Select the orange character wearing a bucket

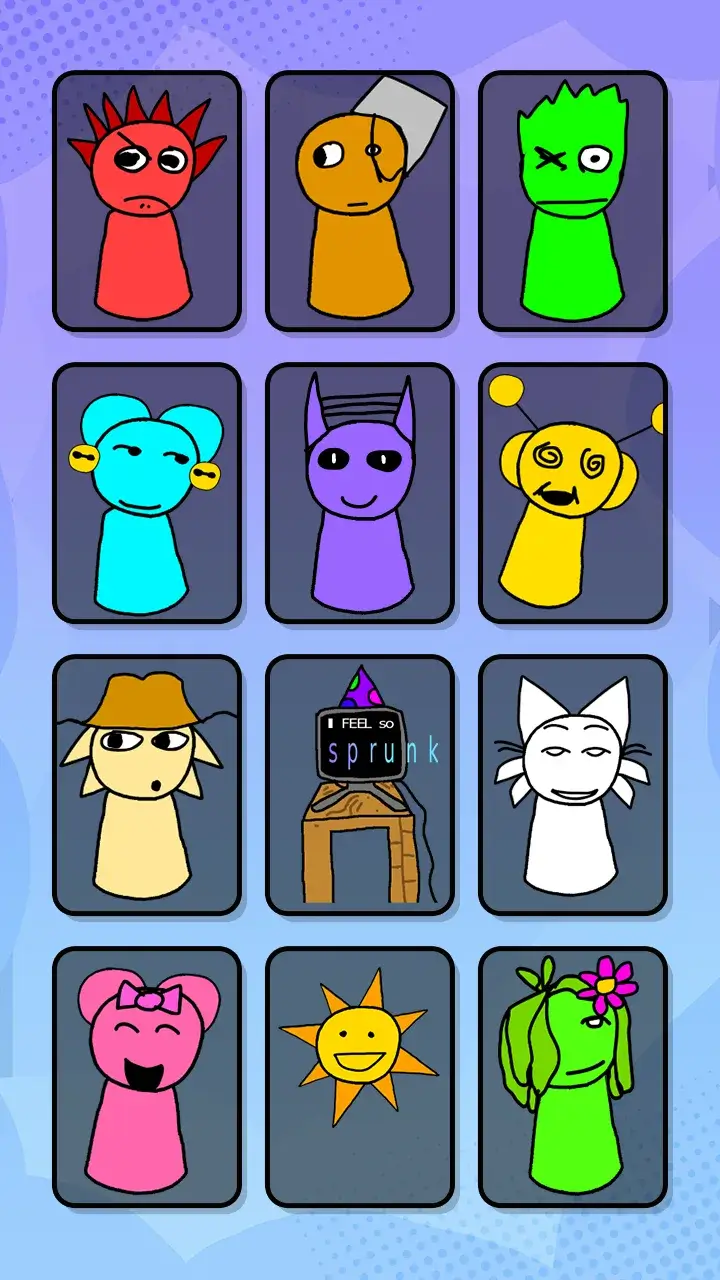360,200
